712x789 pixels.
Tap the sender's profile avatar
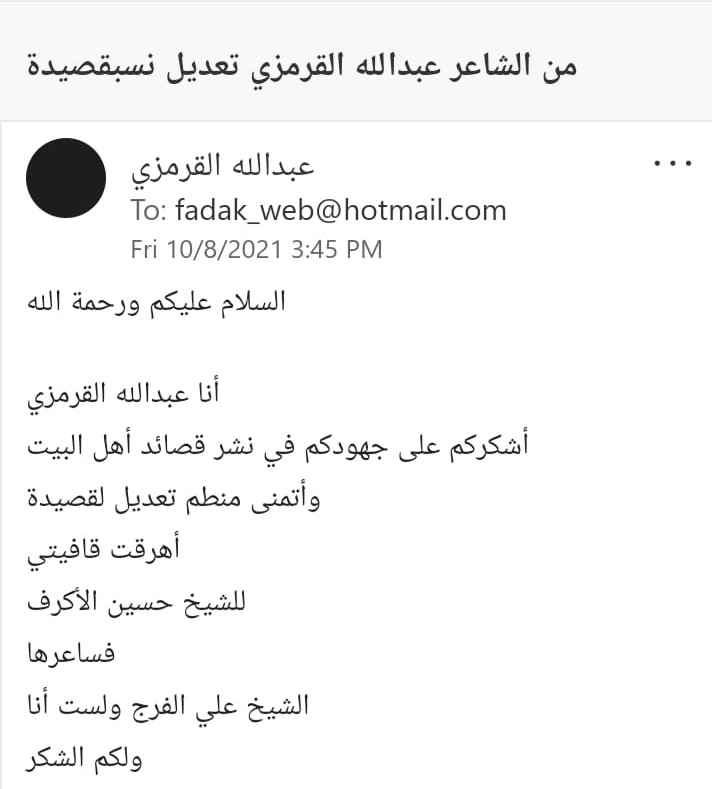click(65, 180)
